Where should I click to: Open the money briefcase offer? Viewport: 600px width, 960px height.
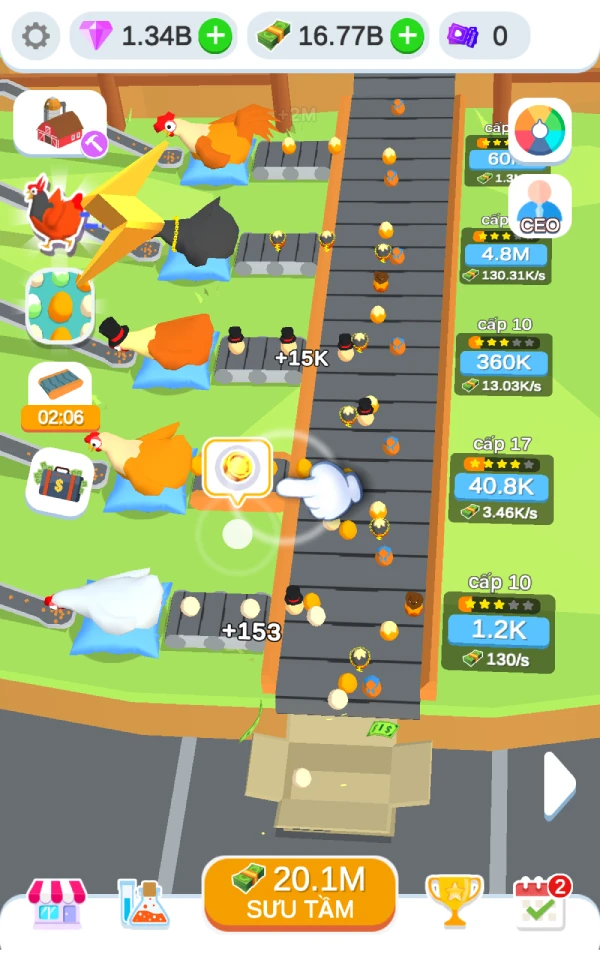point(59,481)
